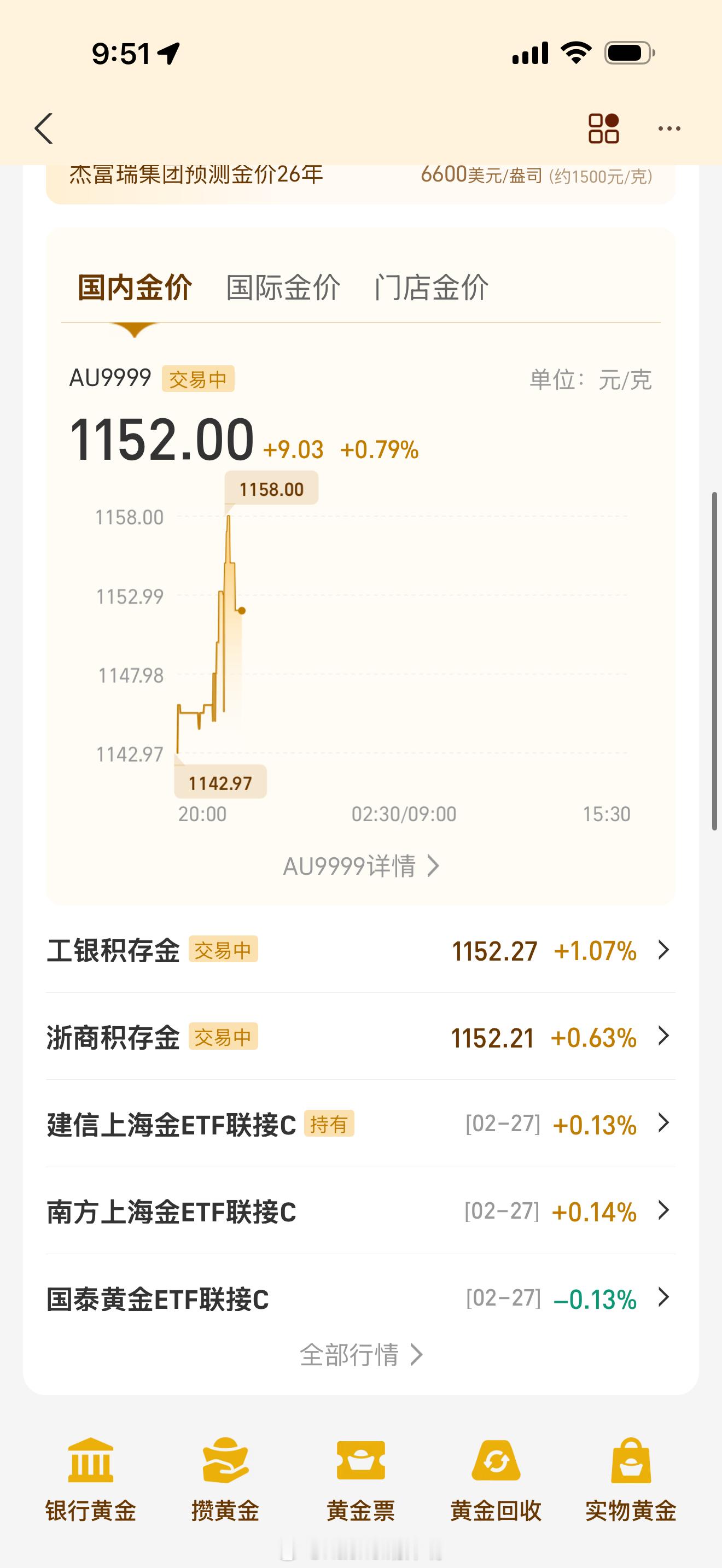This screenshot has height=1568, width=722.
Task: Switch to the 国际金价 tab
Action: point(283,288)
